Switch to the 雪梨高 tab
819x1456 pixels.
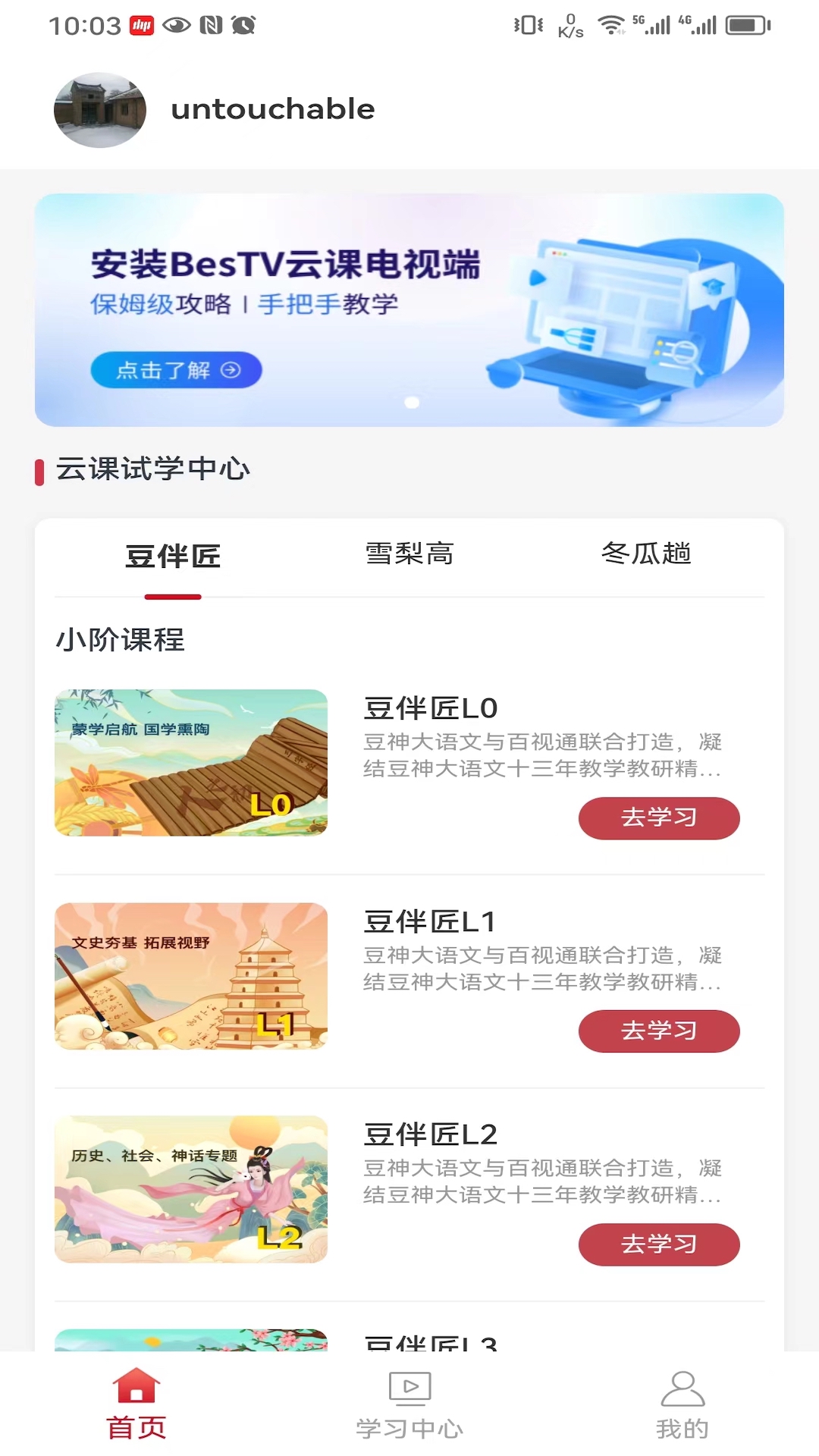(409, 556)
